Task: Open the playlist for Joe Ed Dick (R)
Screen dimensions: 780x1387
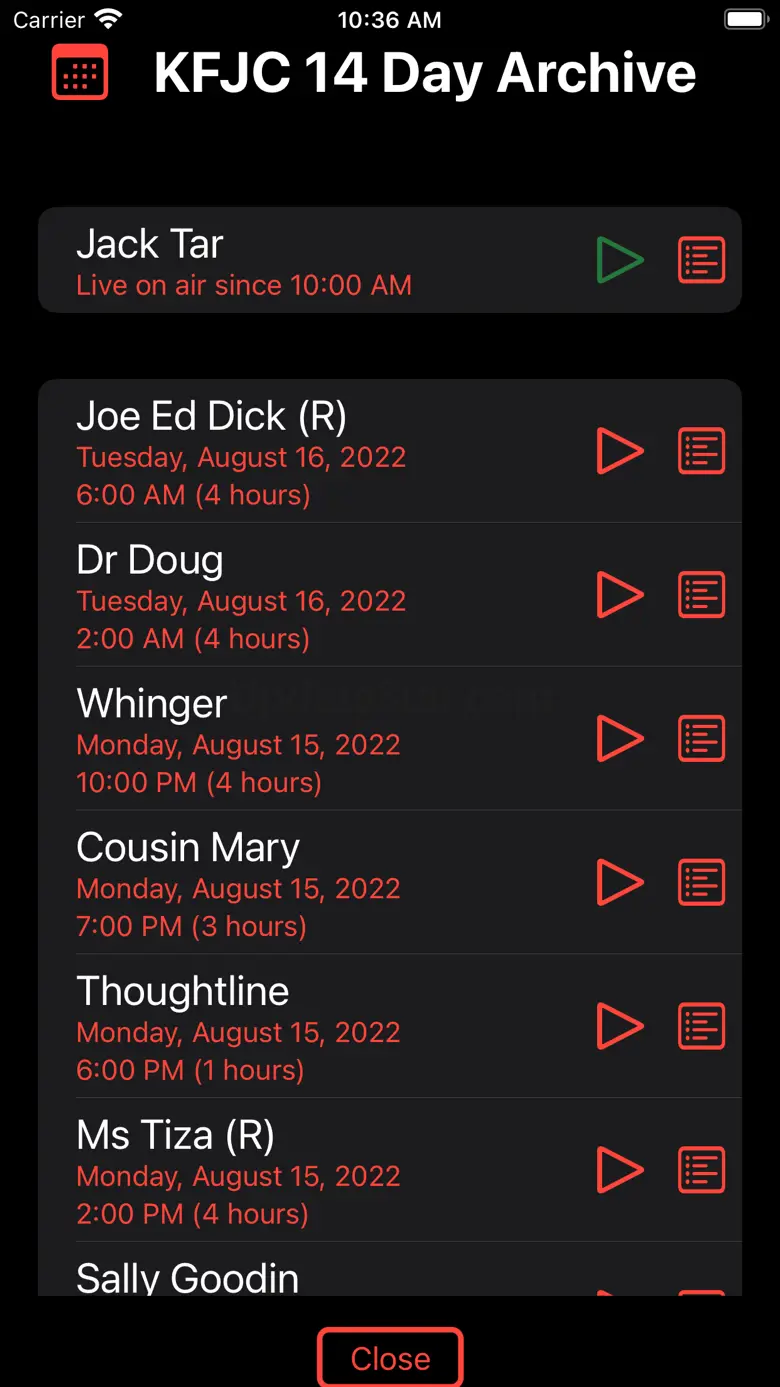Action: coord(701,451)
